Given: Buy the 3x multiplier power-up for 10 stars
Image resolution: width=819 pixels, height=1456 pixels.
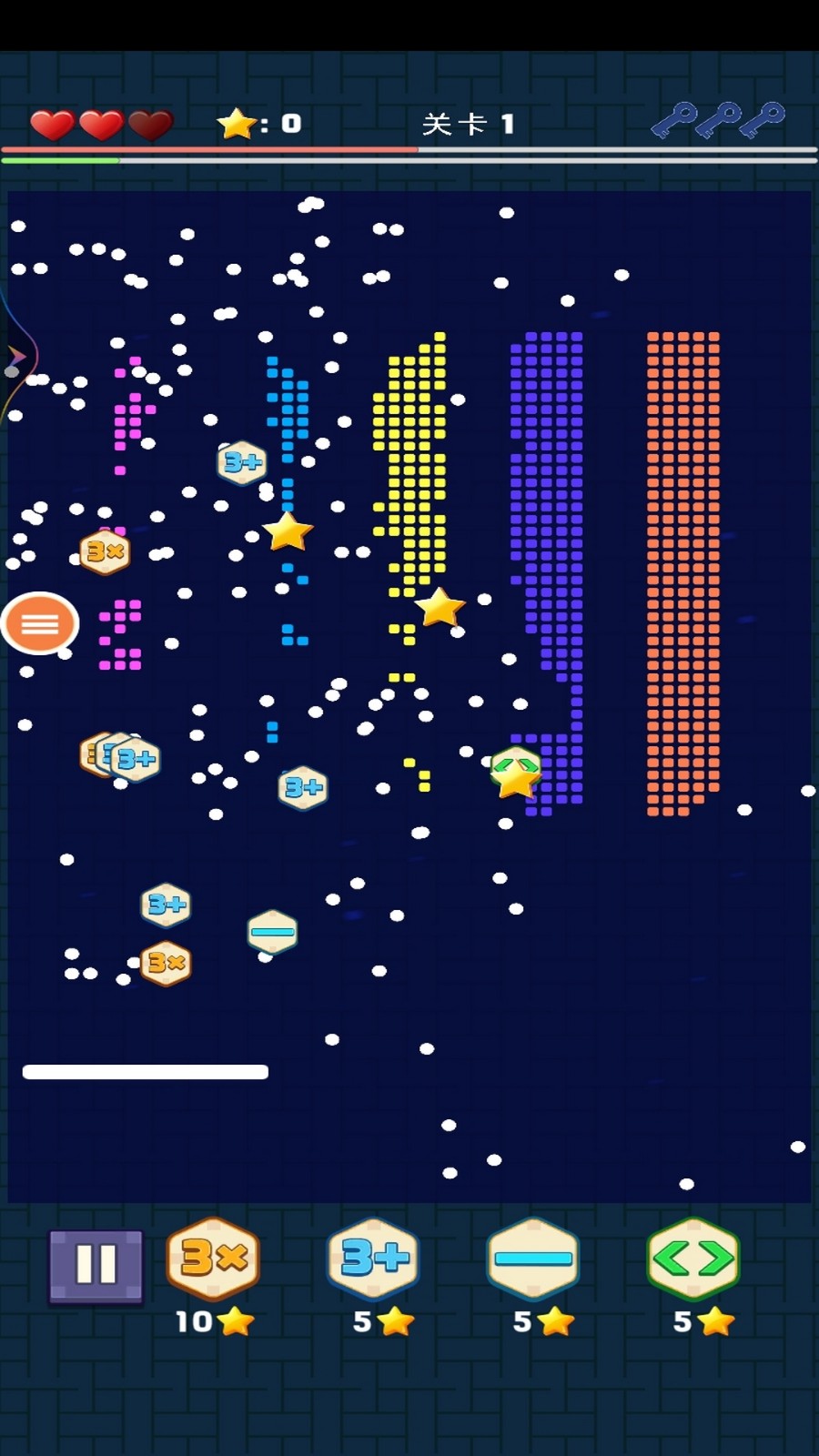Looking at the screenshot, I should [x=214, y=1259].
